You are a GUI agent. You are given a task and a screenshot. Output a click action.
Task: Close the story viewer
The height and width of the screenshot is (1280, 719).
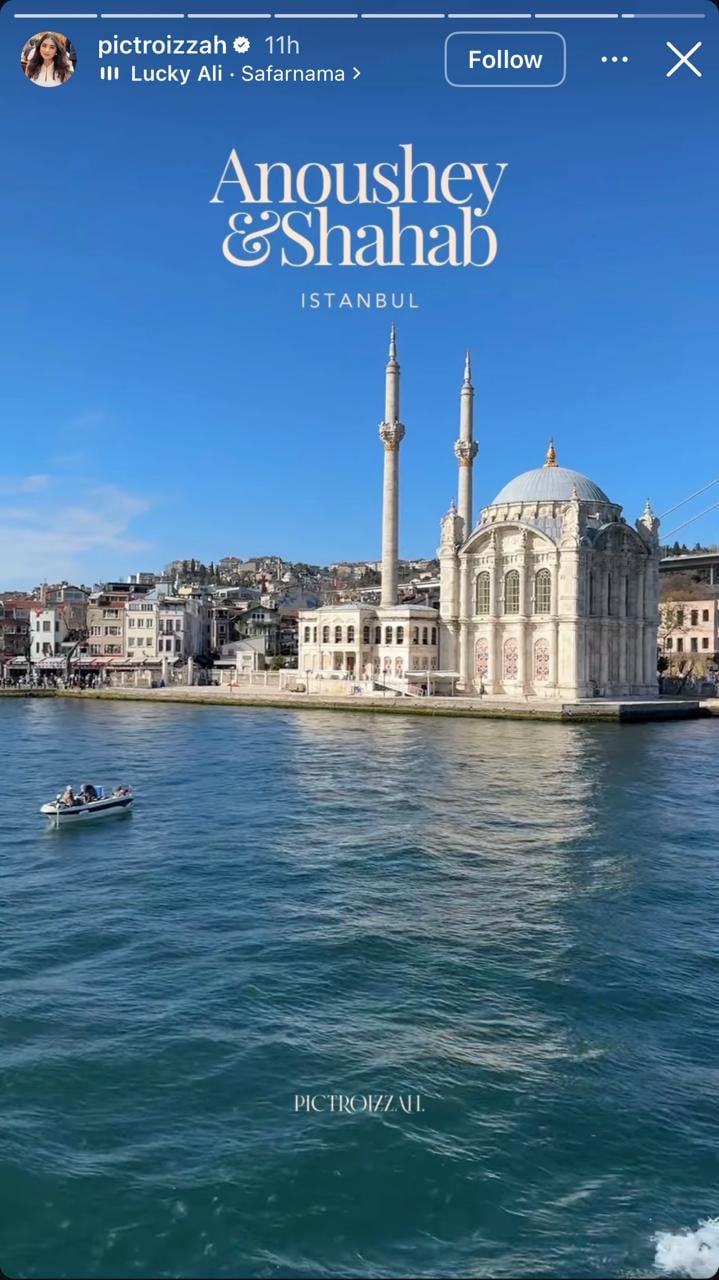(684, 60)
